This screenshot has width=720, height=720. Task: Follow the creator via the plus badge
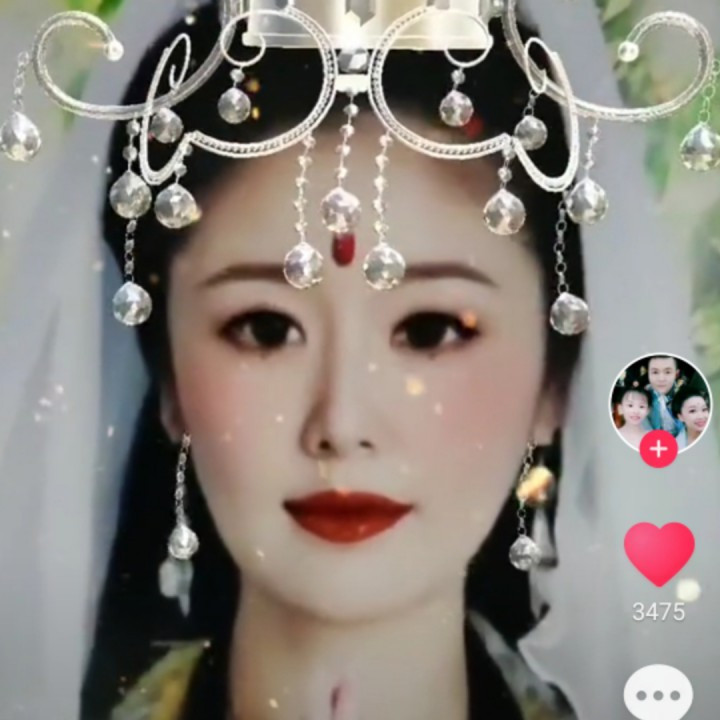658,449
